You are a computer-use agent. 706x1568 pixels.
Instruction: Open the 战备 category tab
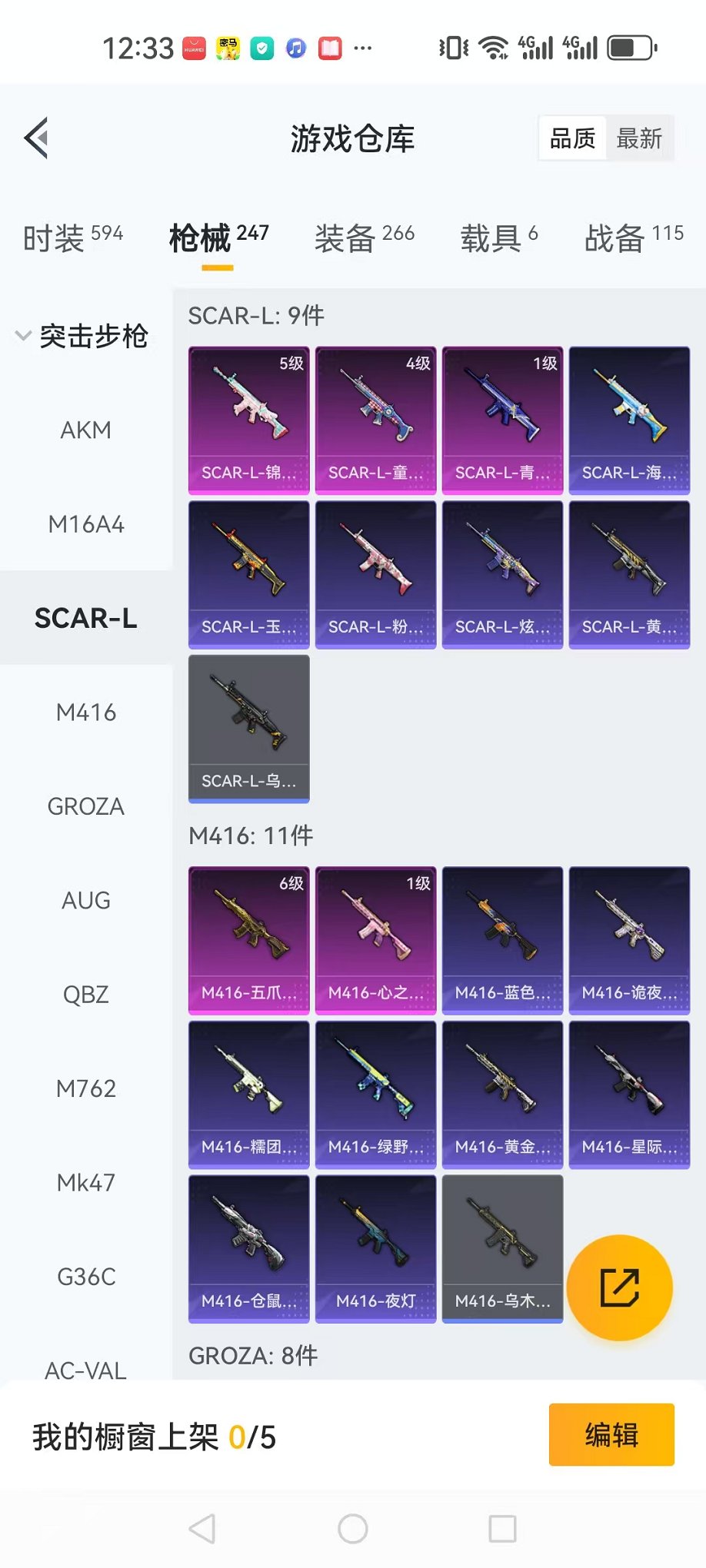point(634,238)
